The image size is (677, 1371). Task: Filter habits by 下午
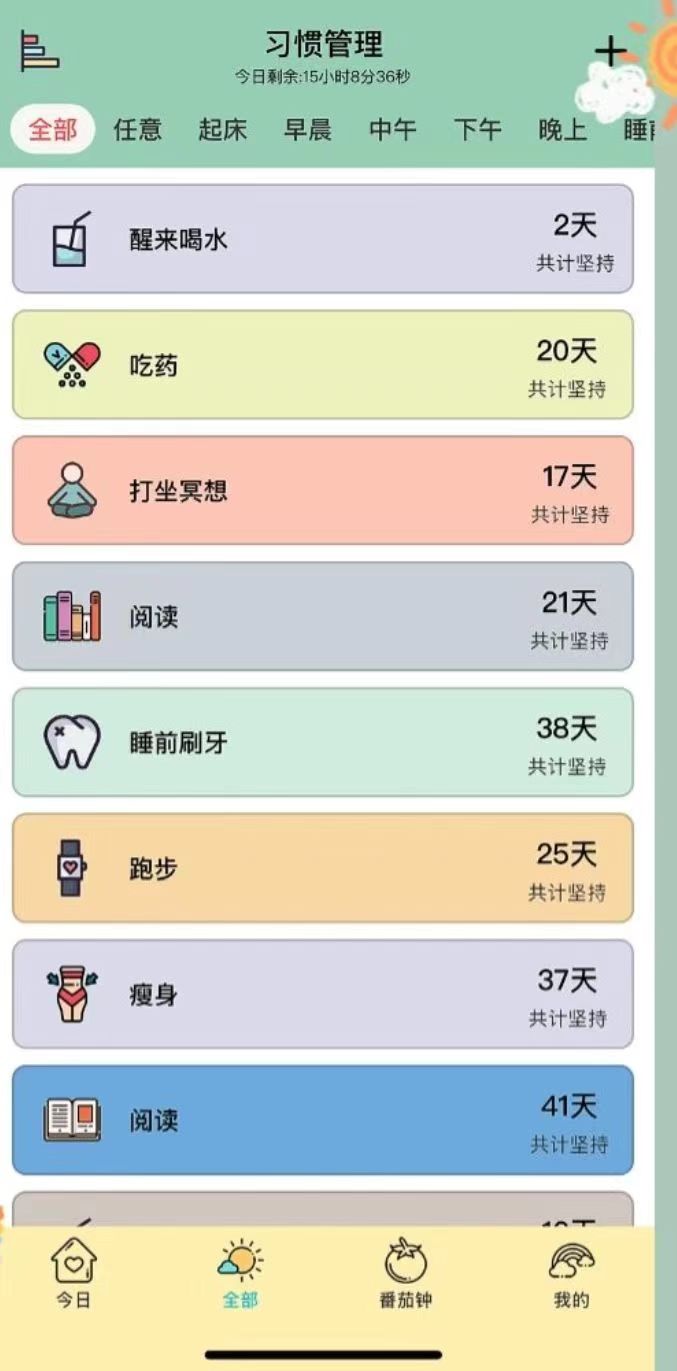[x=478, y=130]
